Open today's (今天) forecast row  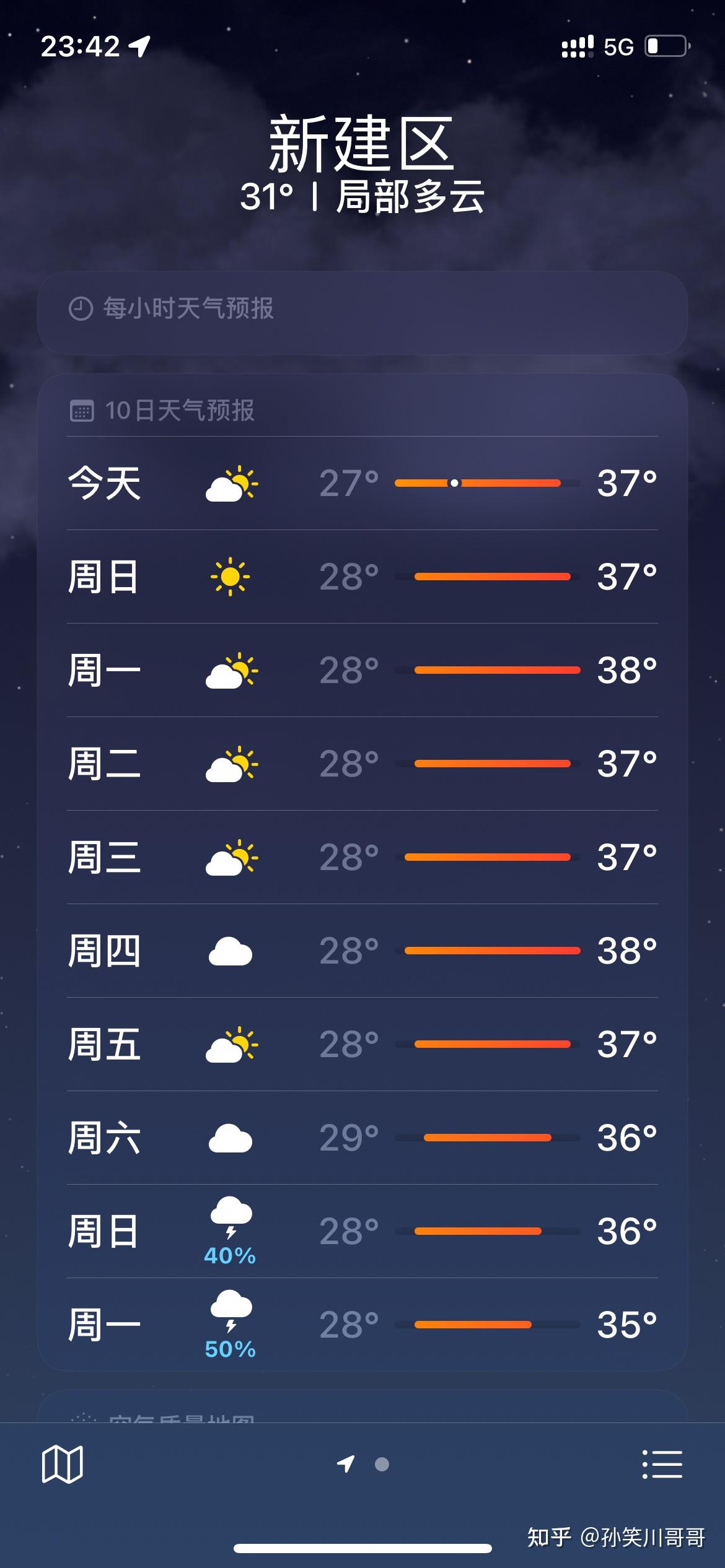click(x=362, y=483)
